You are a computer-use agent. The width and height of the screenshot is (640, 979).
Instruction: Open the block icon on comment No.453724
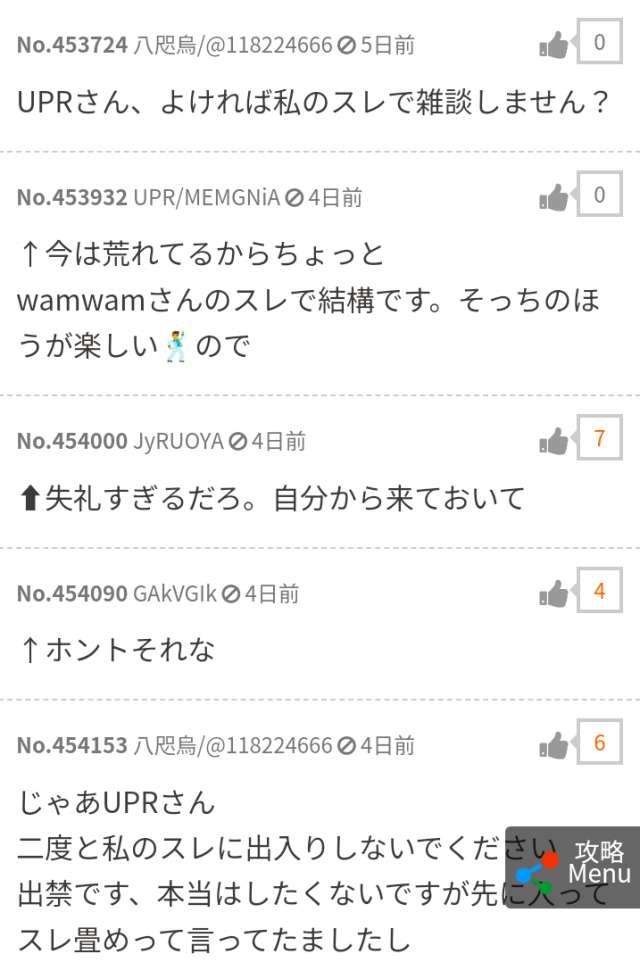pos(347,46)
